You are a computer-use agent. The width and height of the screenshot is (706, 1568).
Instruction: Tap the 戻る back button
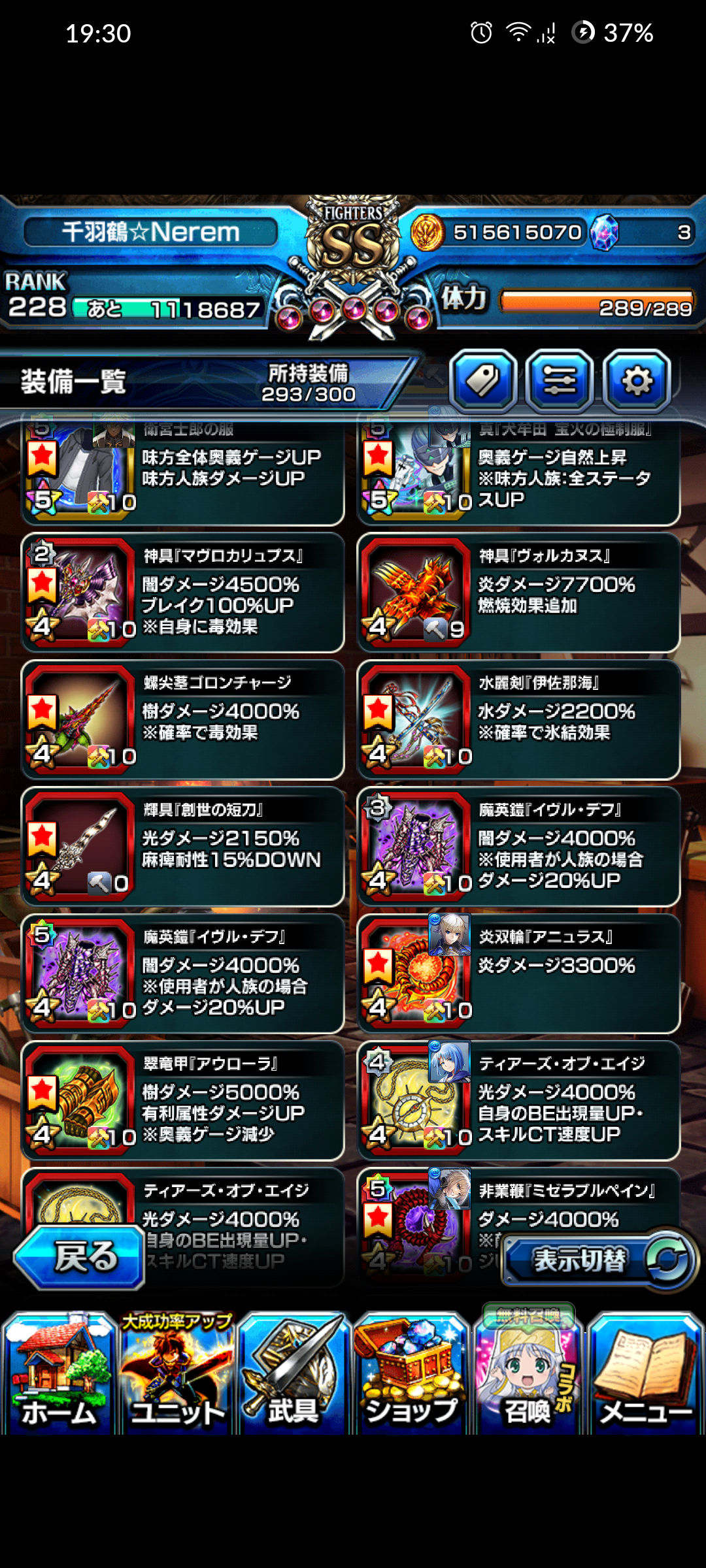[80, 1257]
